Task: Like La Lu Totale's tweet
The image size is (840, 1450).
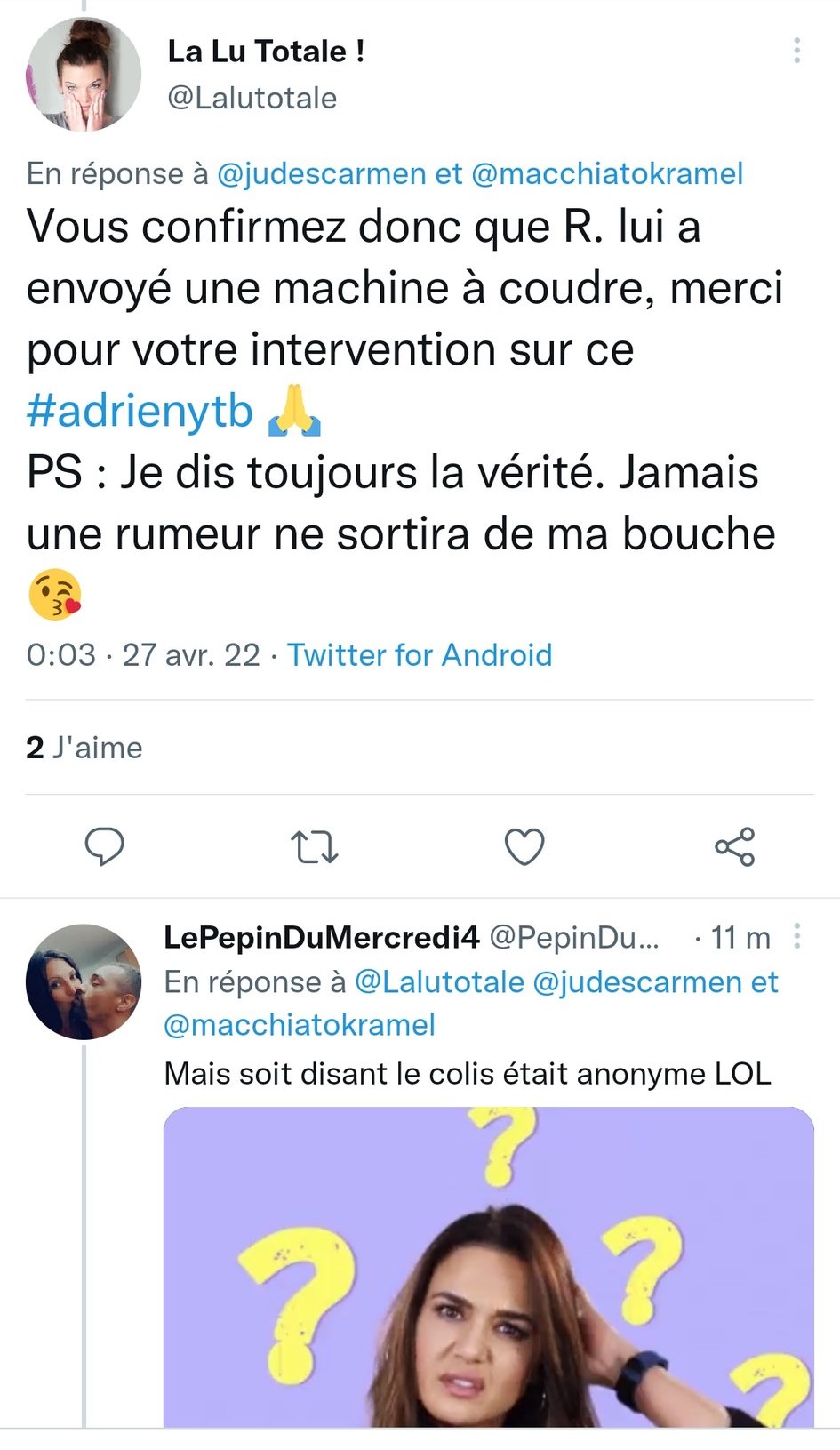Action: 524,846
